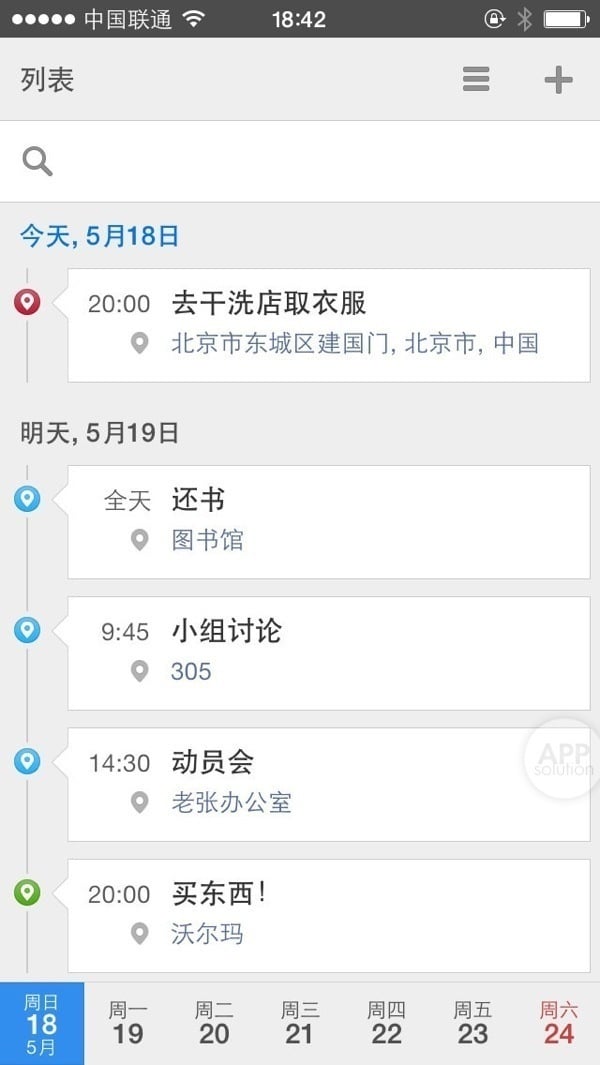The height and width of the screenshot is (1065, 600).
Task: Open the list view menu icon
Action: [x=476, y=80]
